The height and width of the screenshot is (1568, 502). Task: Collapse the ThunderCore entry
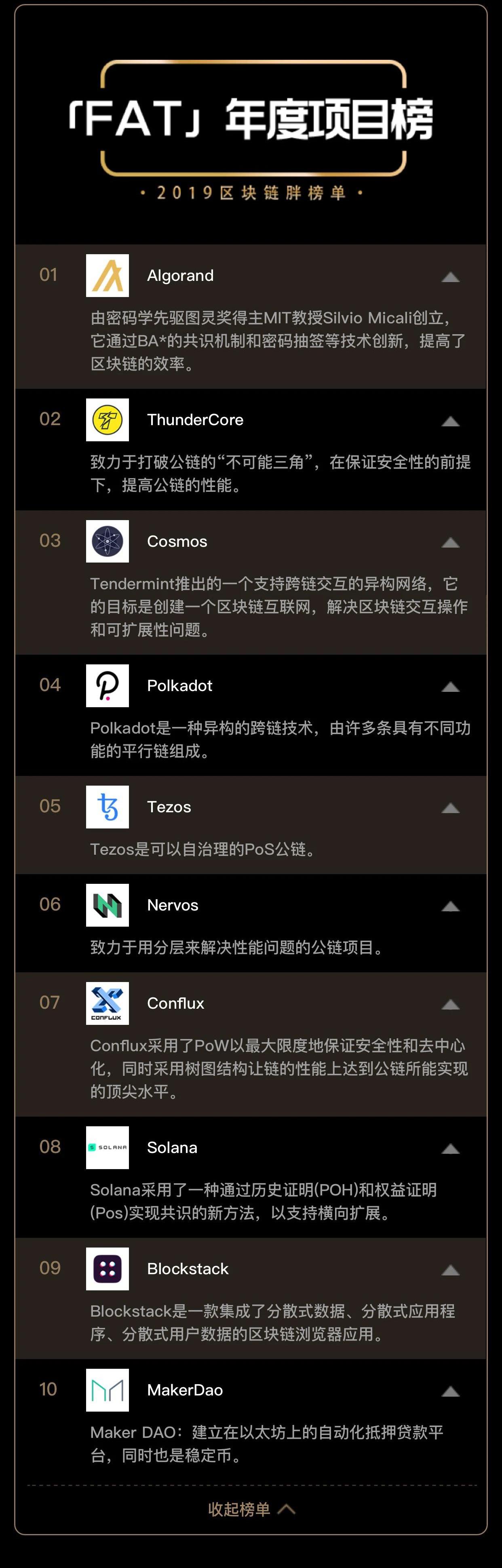pyautogui.click(x=450, y=421)
